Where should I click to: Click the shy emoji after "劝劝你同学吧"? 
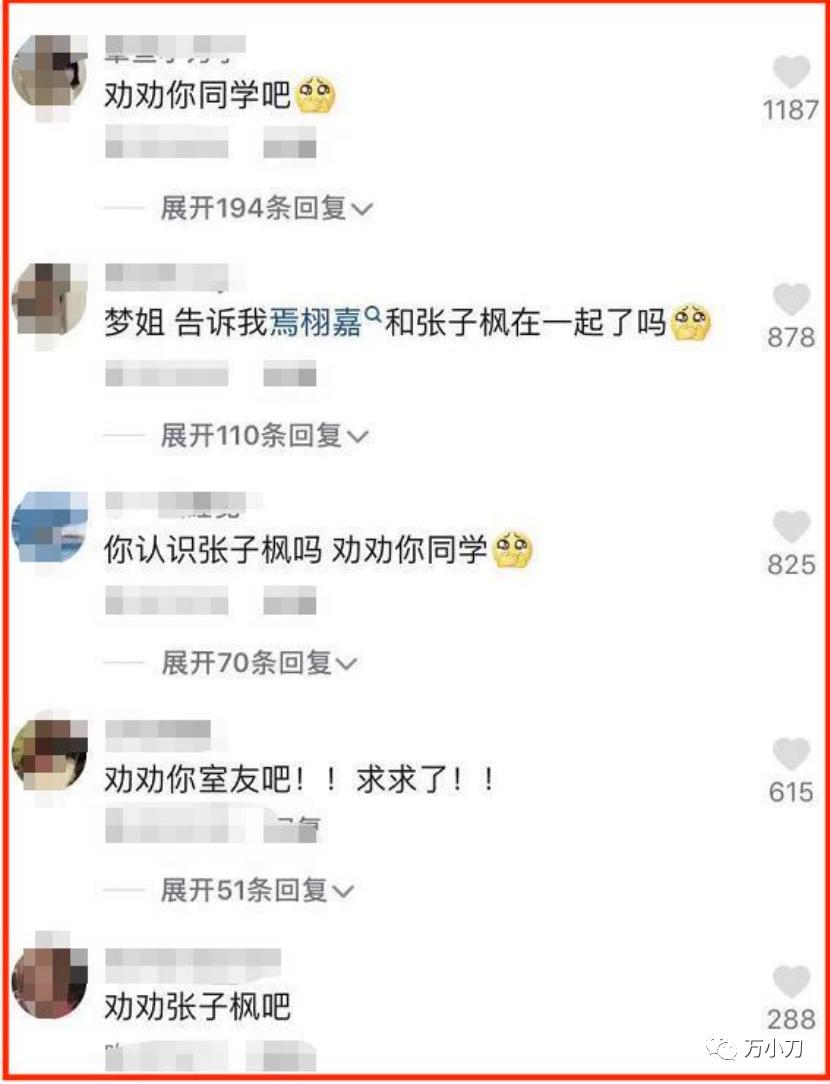[317, 95]
